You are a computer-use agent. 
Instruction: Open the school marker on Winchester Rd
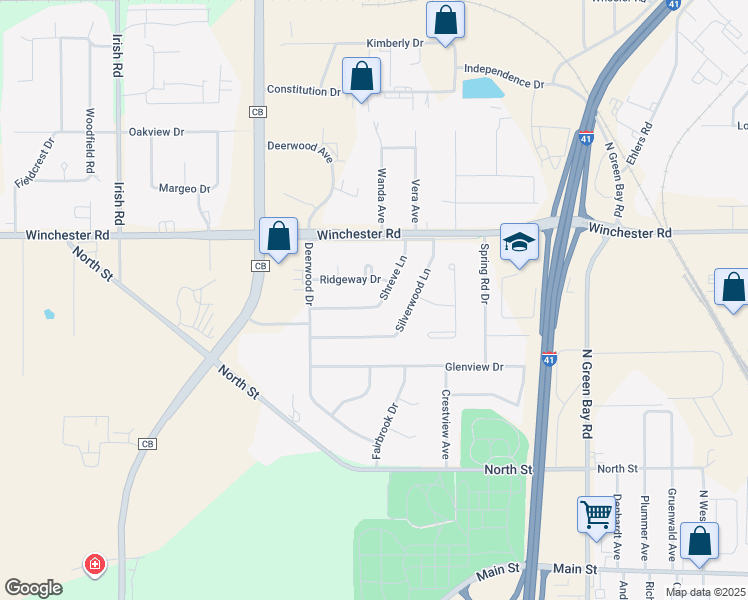click(520, 243)
